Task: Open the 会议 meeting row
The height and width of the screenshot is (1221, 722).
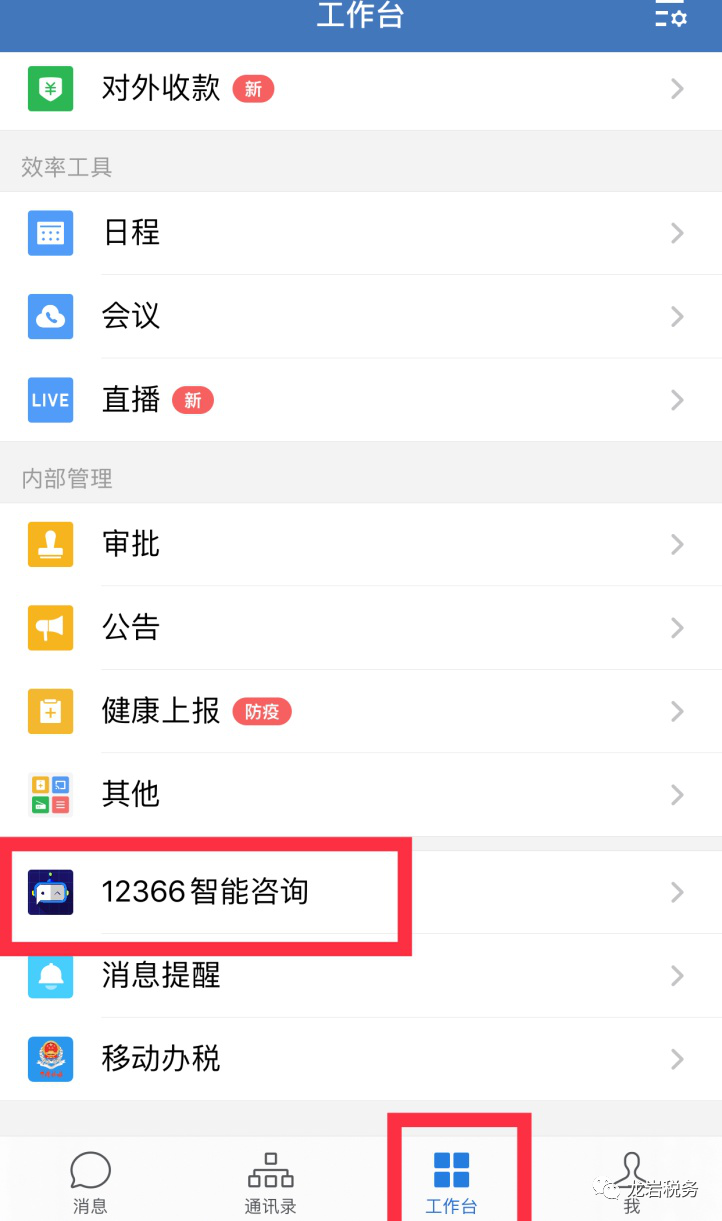Action: tap(361, 317)
